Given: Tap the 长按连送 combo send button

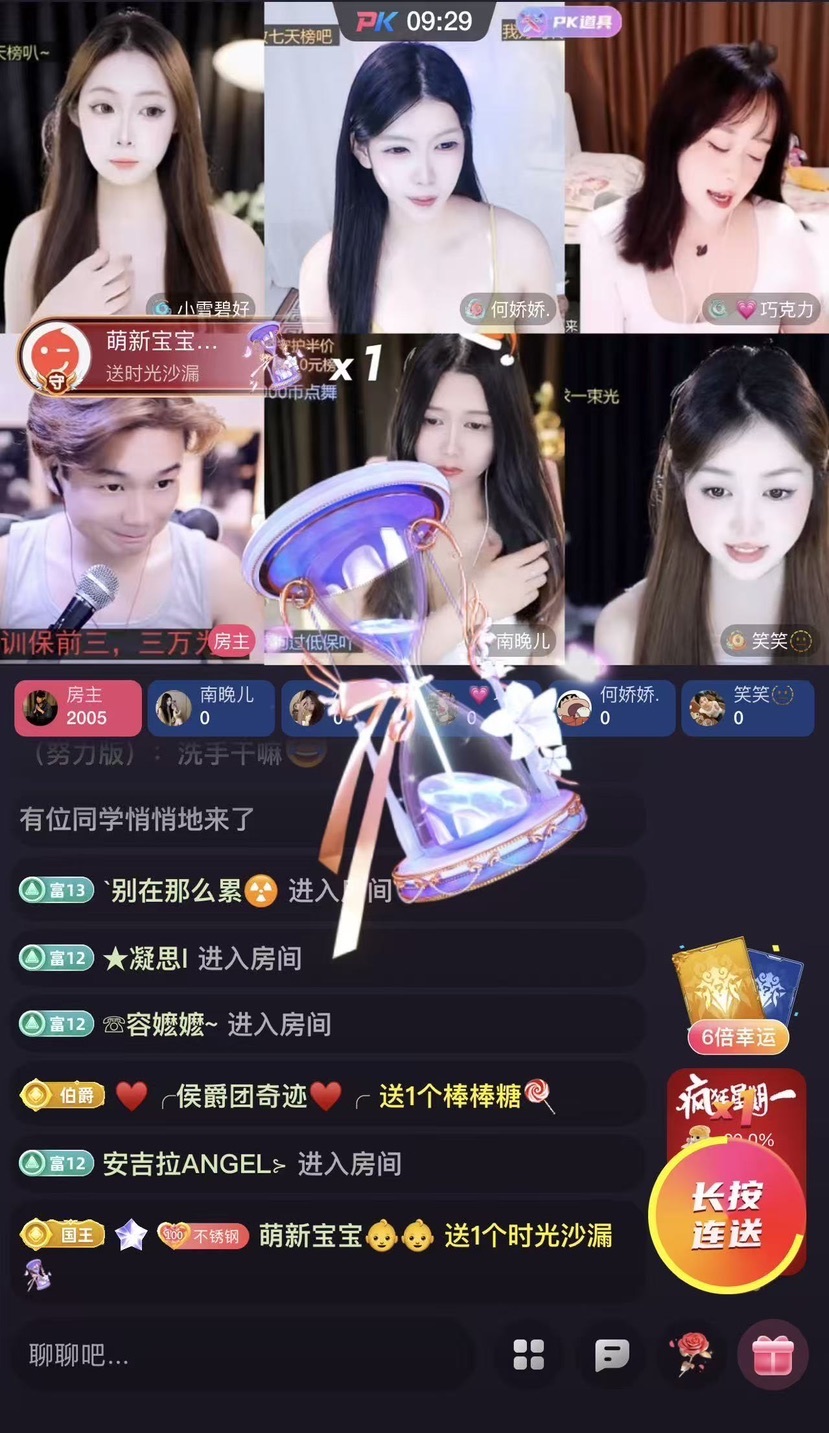Looking at the screenshot, I should tap(727, 1214).
